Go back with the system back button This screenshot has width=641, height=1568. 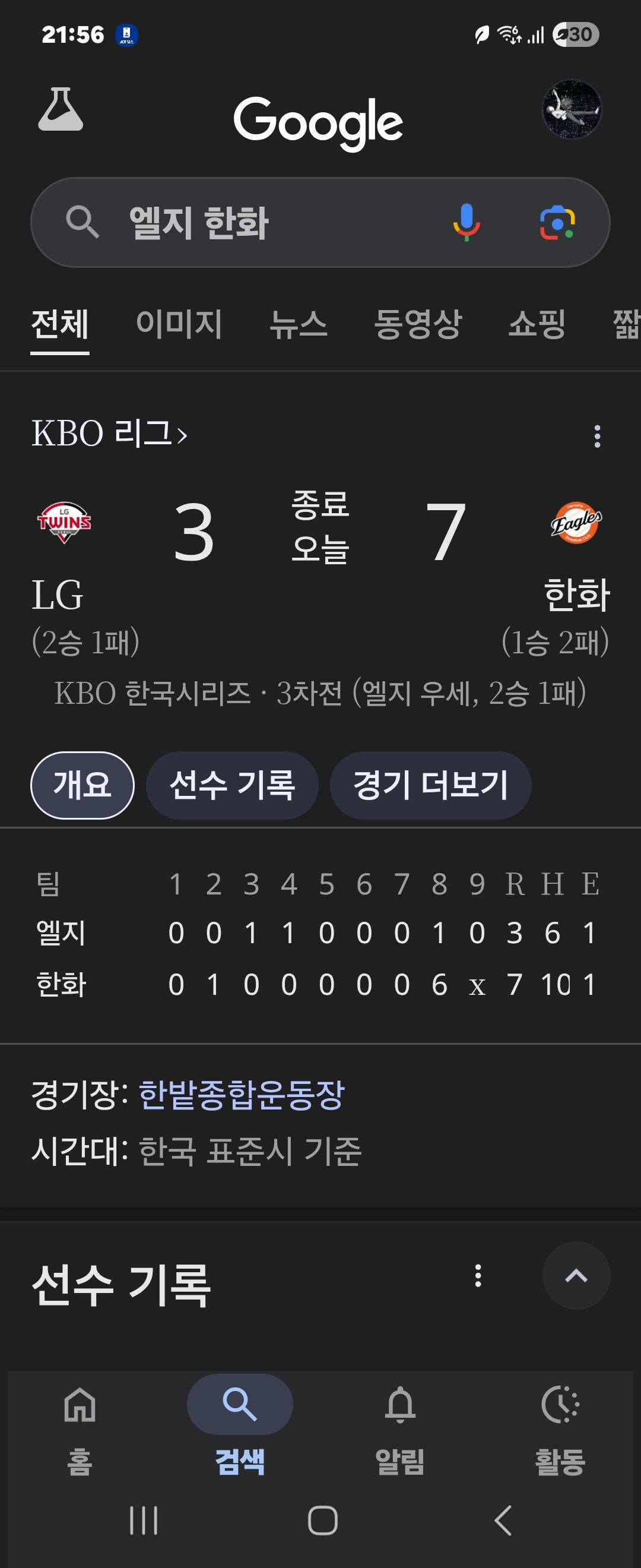(x=502, y=1520)
